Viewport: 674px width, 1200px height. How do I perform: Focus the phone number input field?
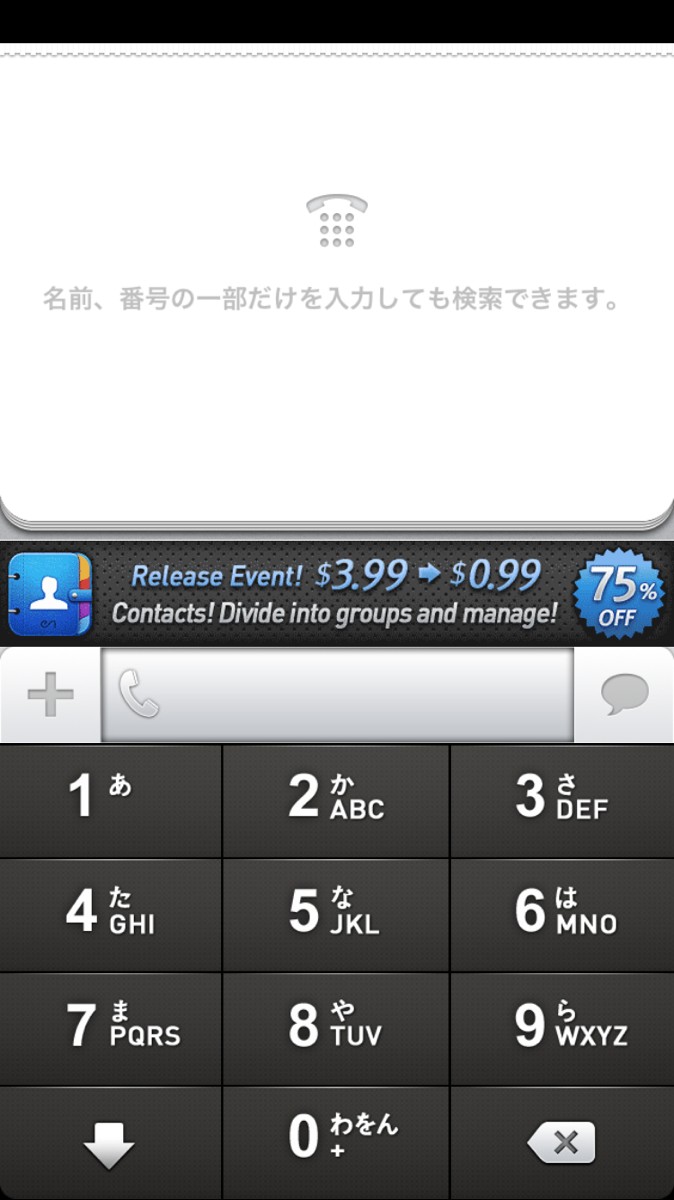pyautogui.click(x=337, y=694)
